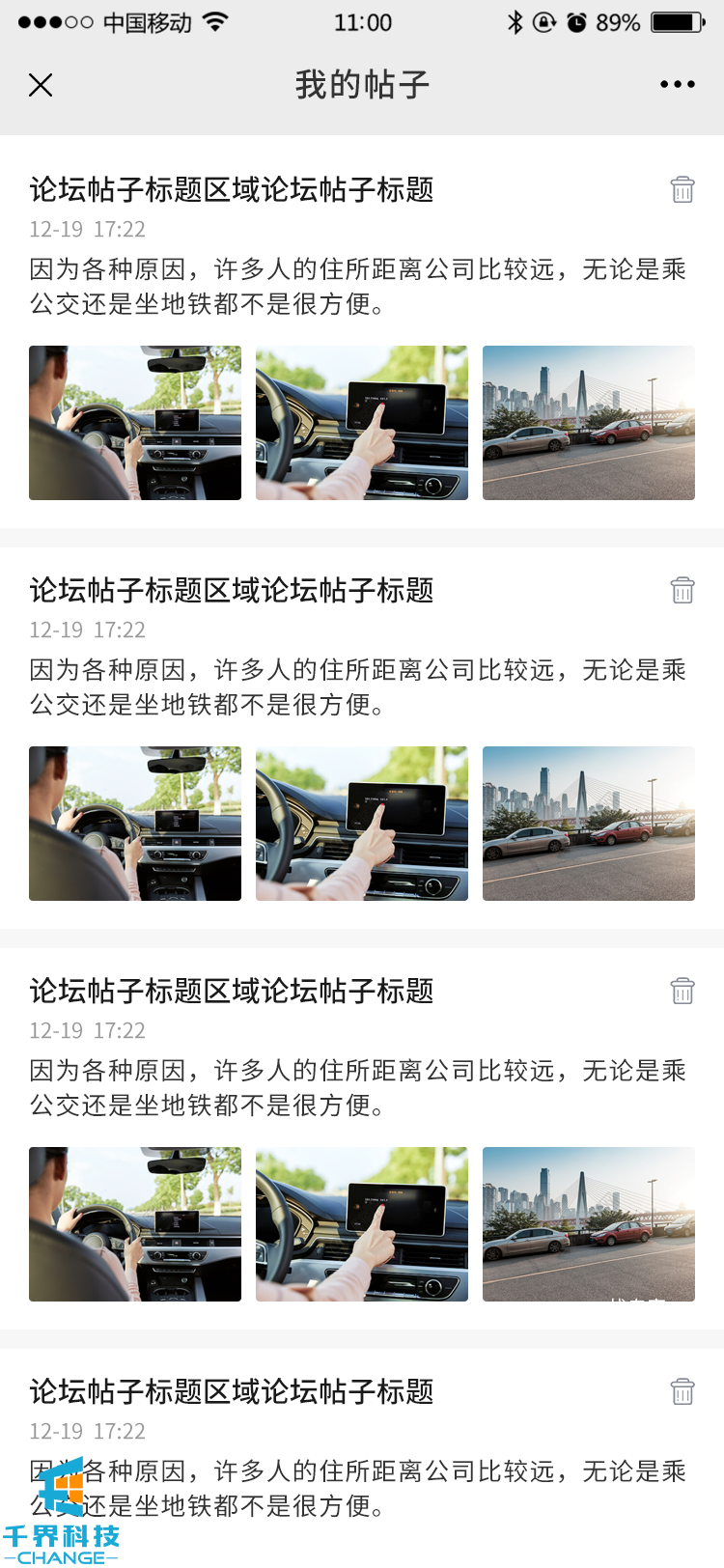This screenshot has height=1568, width=724.
Task: Open the first post's parked cars photo
Action: tap(589, 423)
